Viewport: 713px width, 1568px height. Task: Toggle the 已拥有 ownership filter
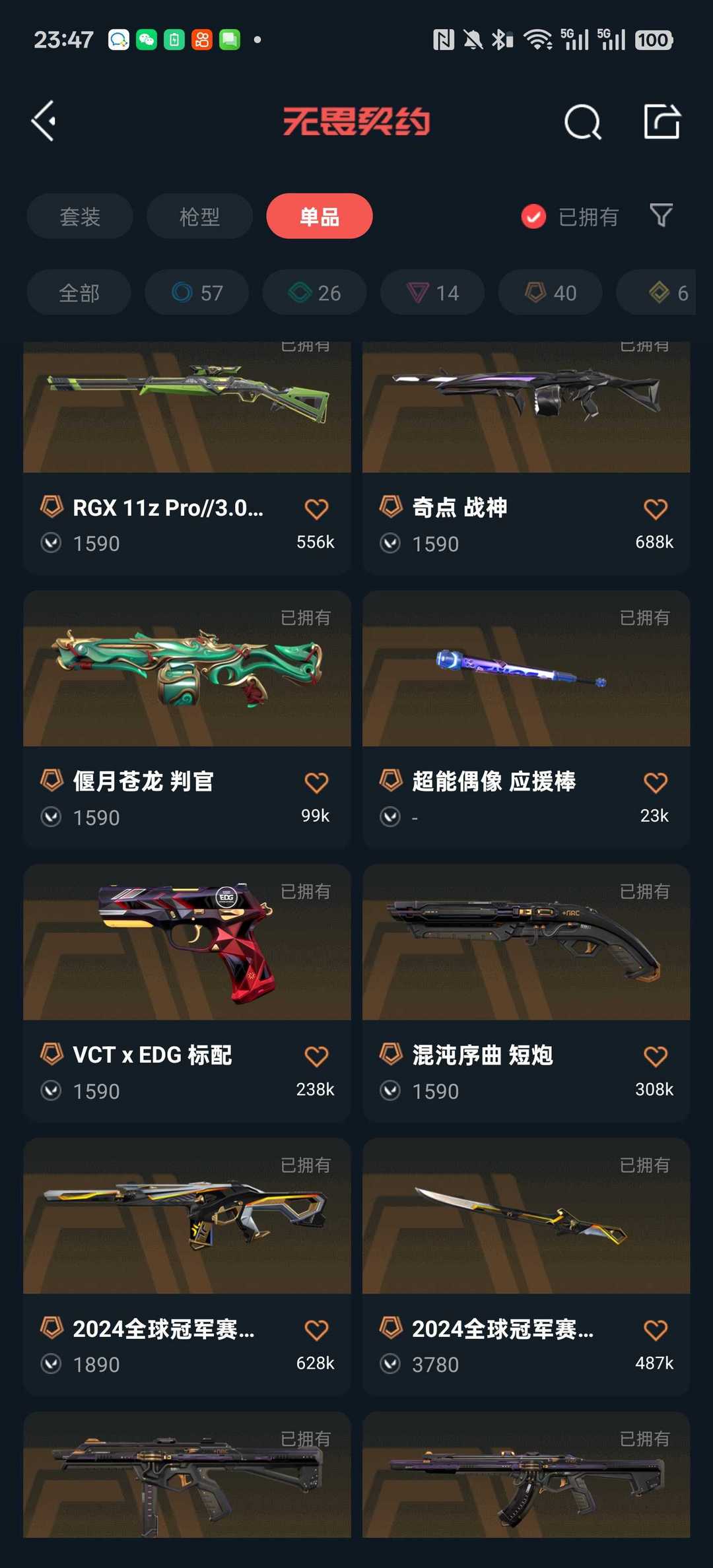tap(569, 216)
